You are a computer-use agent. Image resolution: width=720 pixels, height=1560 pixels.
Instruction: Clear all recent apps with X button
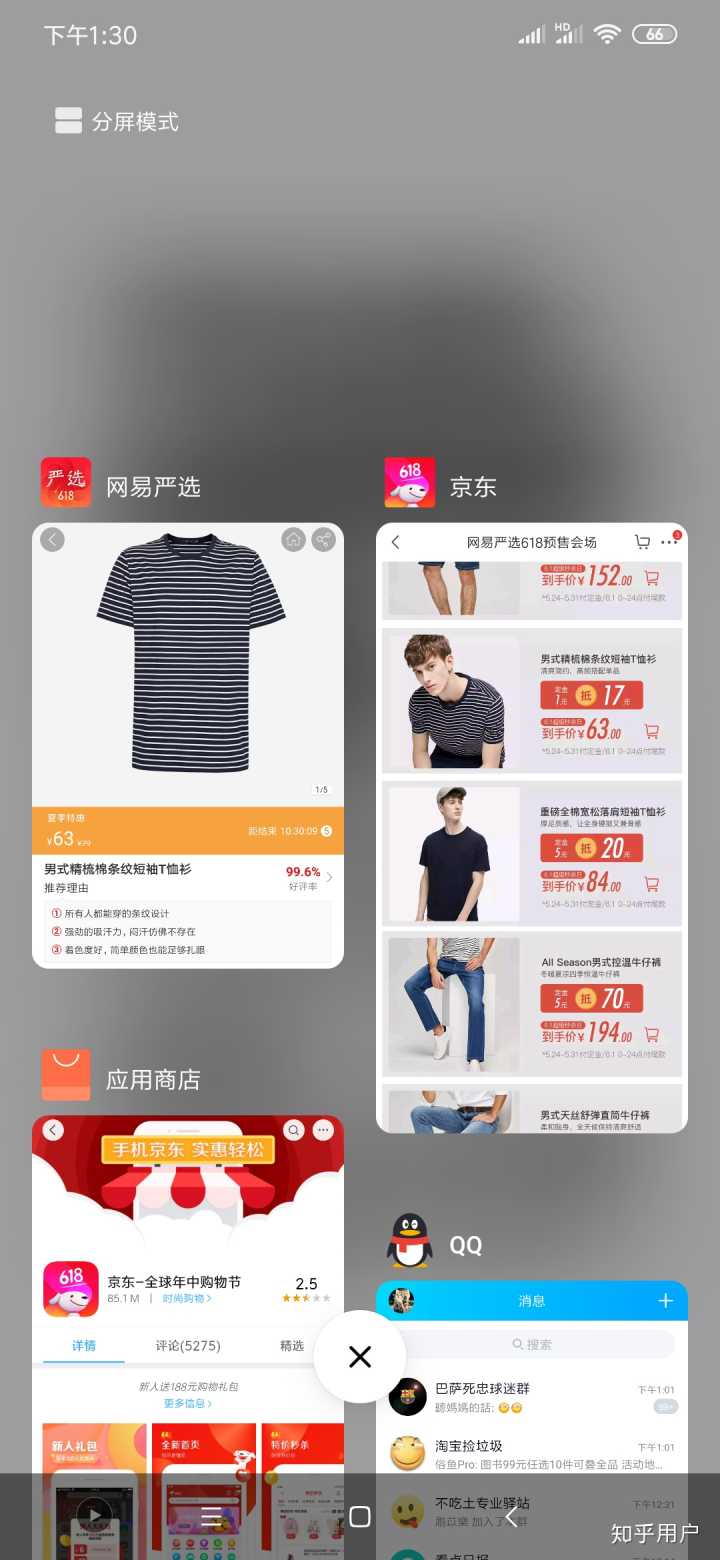[360, 1356]
